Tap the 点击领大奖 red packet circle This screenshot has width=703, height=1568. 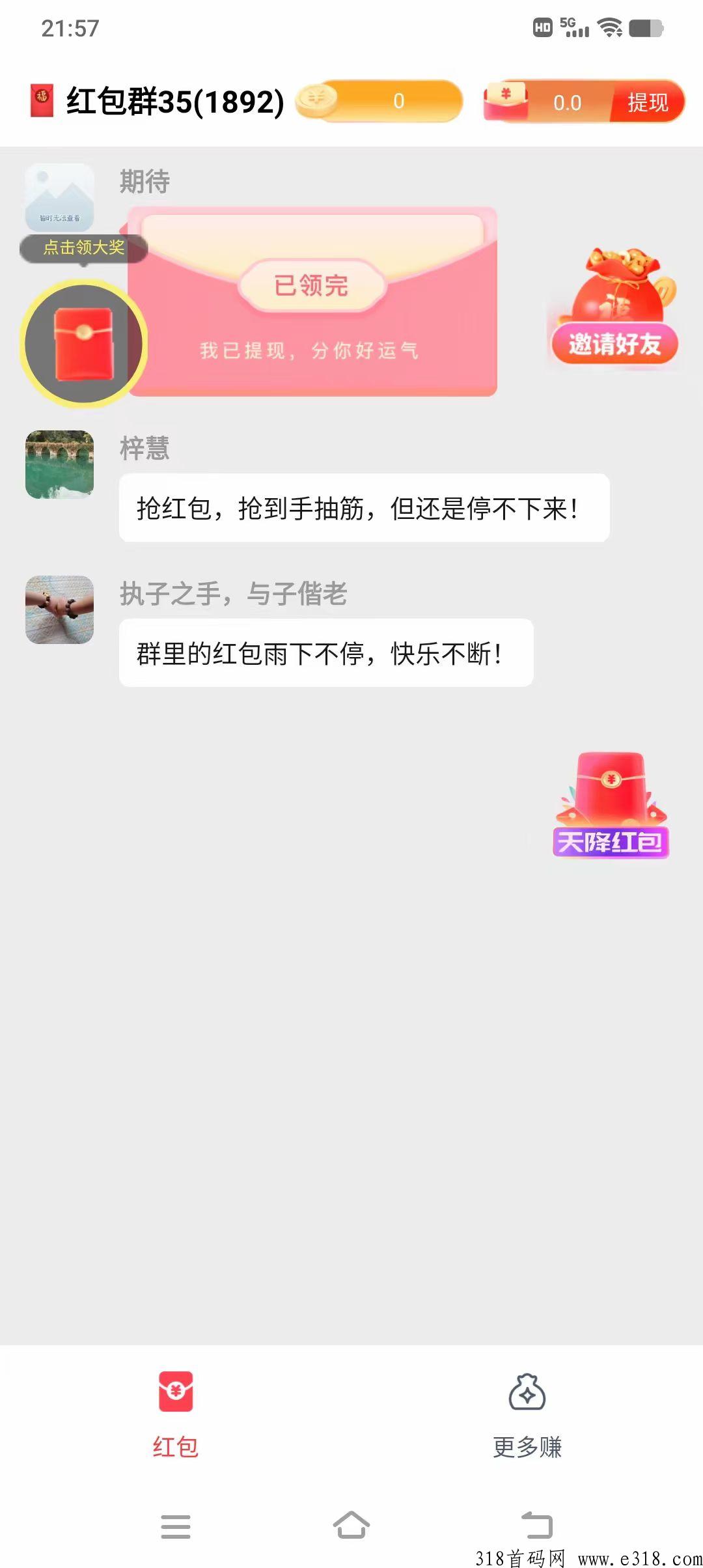(83, 343)
